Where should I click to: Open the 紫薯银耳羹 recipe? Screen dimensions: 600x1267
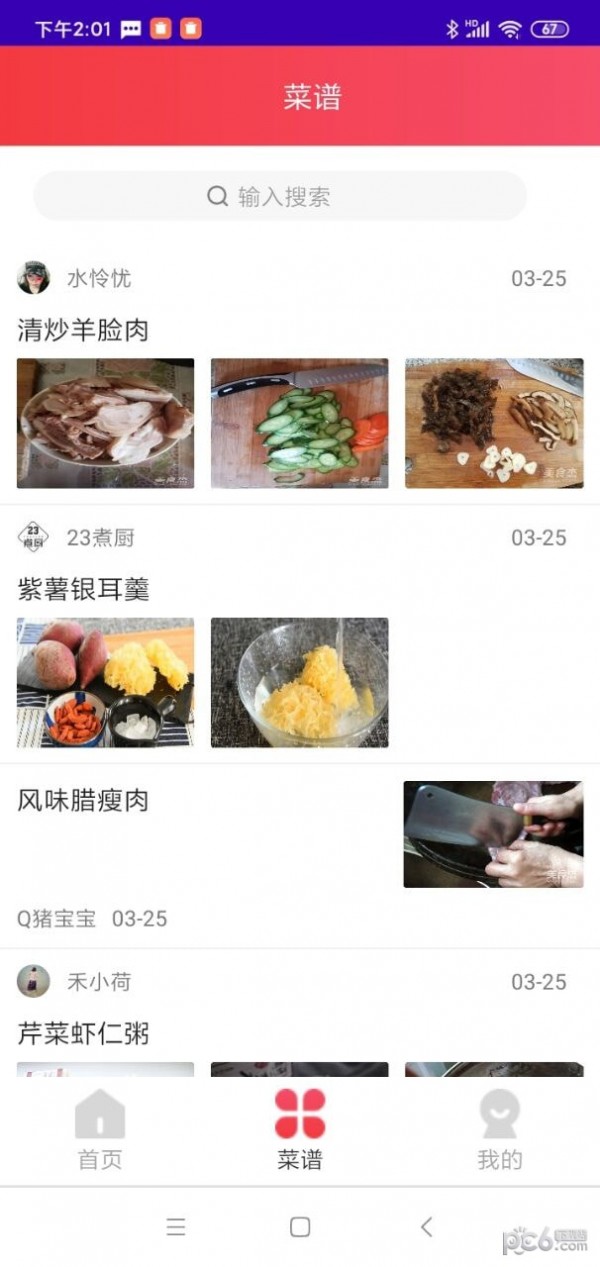83,589
